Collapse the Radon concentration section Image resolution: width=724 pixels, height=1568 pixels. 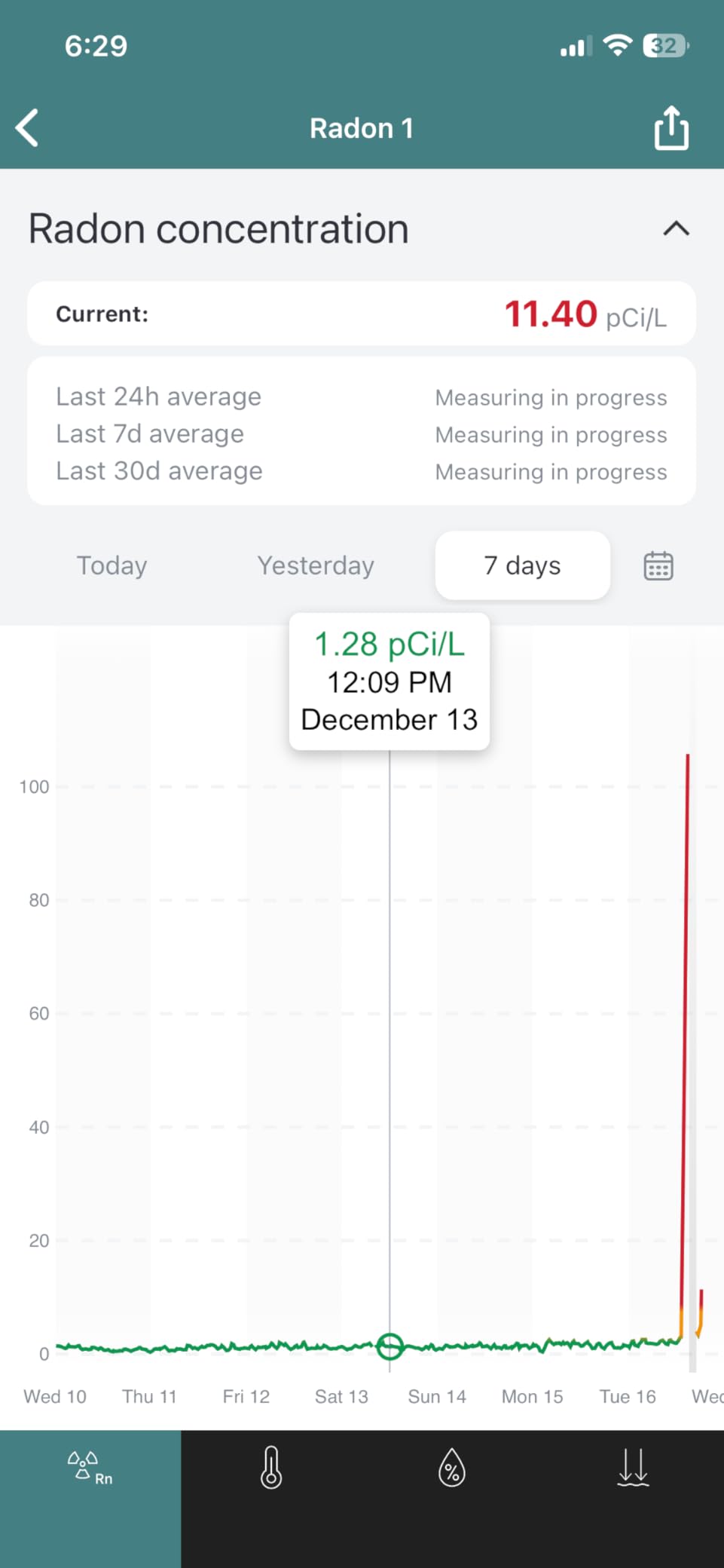point(676,228)
